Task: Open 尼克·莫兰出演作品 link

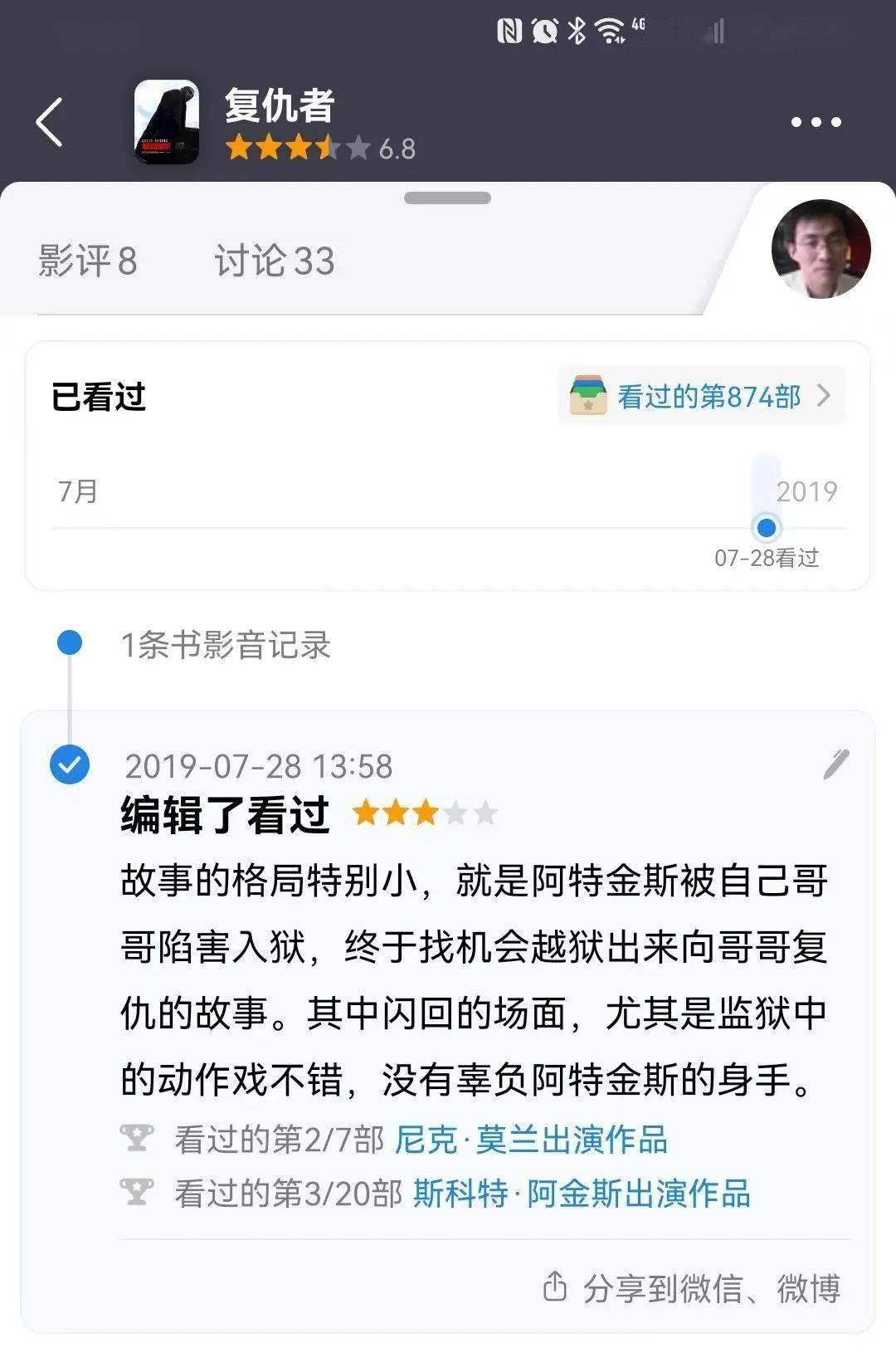Action: pyautogui.click(x=531, y=1140)
